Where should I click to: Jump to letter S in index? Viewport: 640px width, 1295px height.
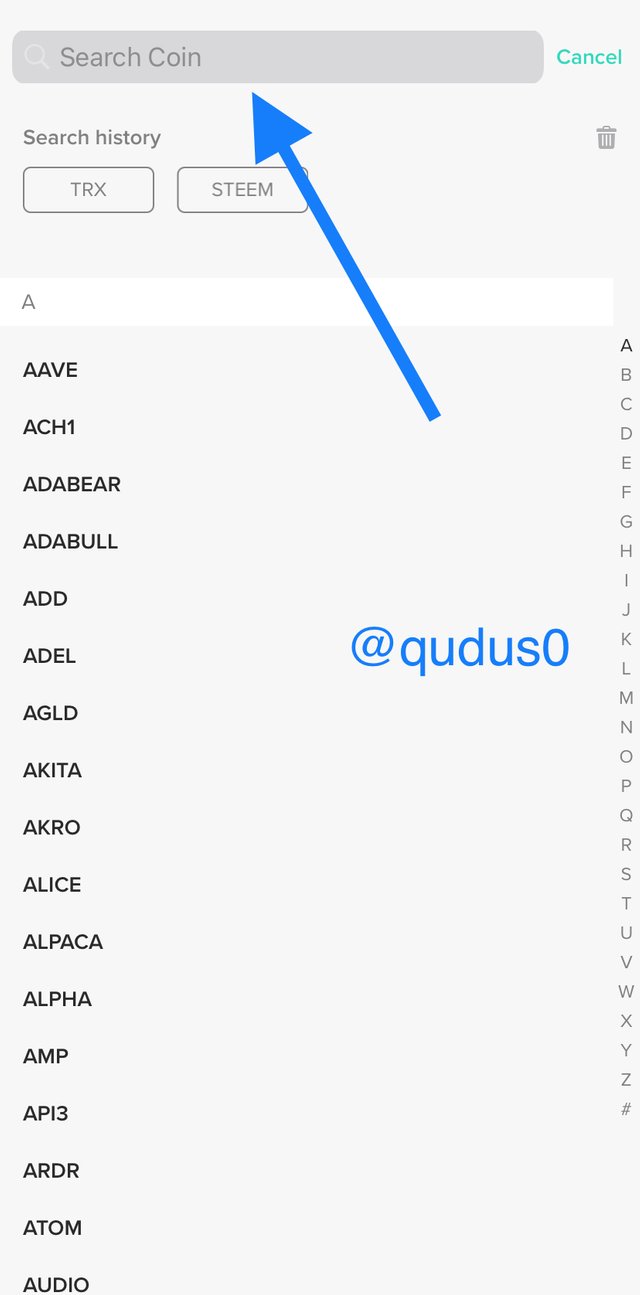626,874
